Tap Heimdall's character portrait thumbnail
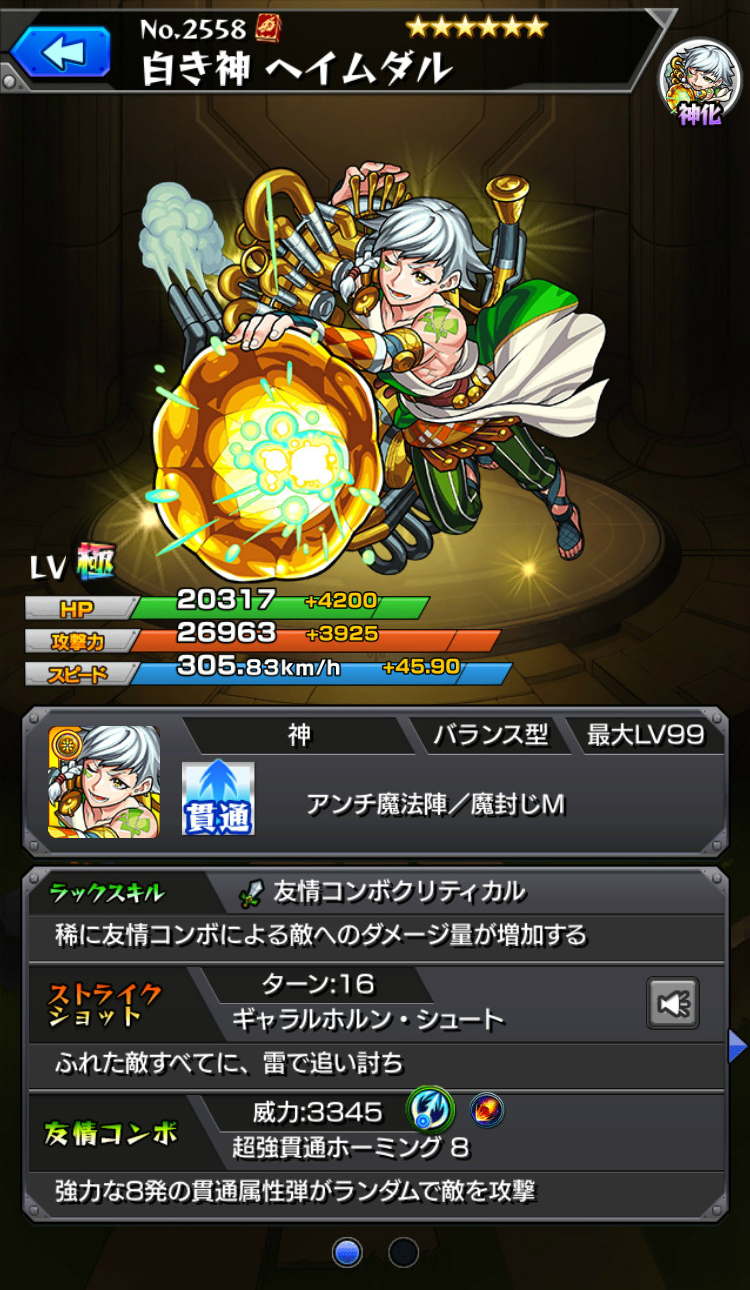Image resolution: width=750 pixels, height=1290 pixels. 104,782
